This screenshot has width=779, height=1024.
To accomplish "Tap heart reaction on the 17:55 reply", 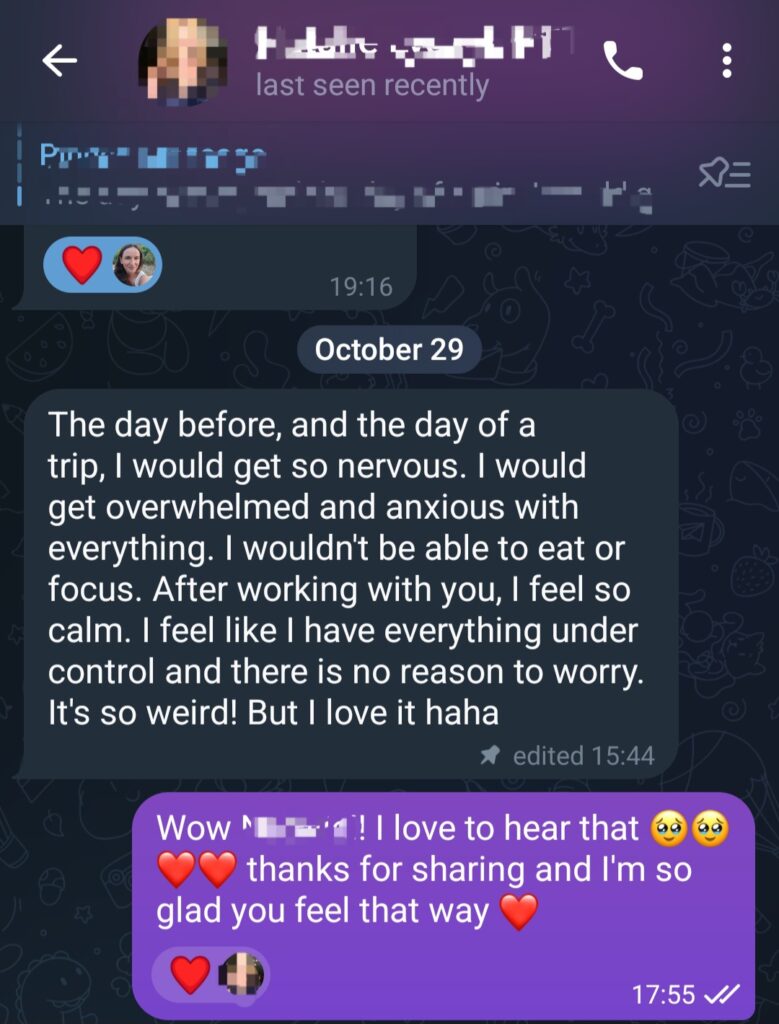I will point(191,974).
